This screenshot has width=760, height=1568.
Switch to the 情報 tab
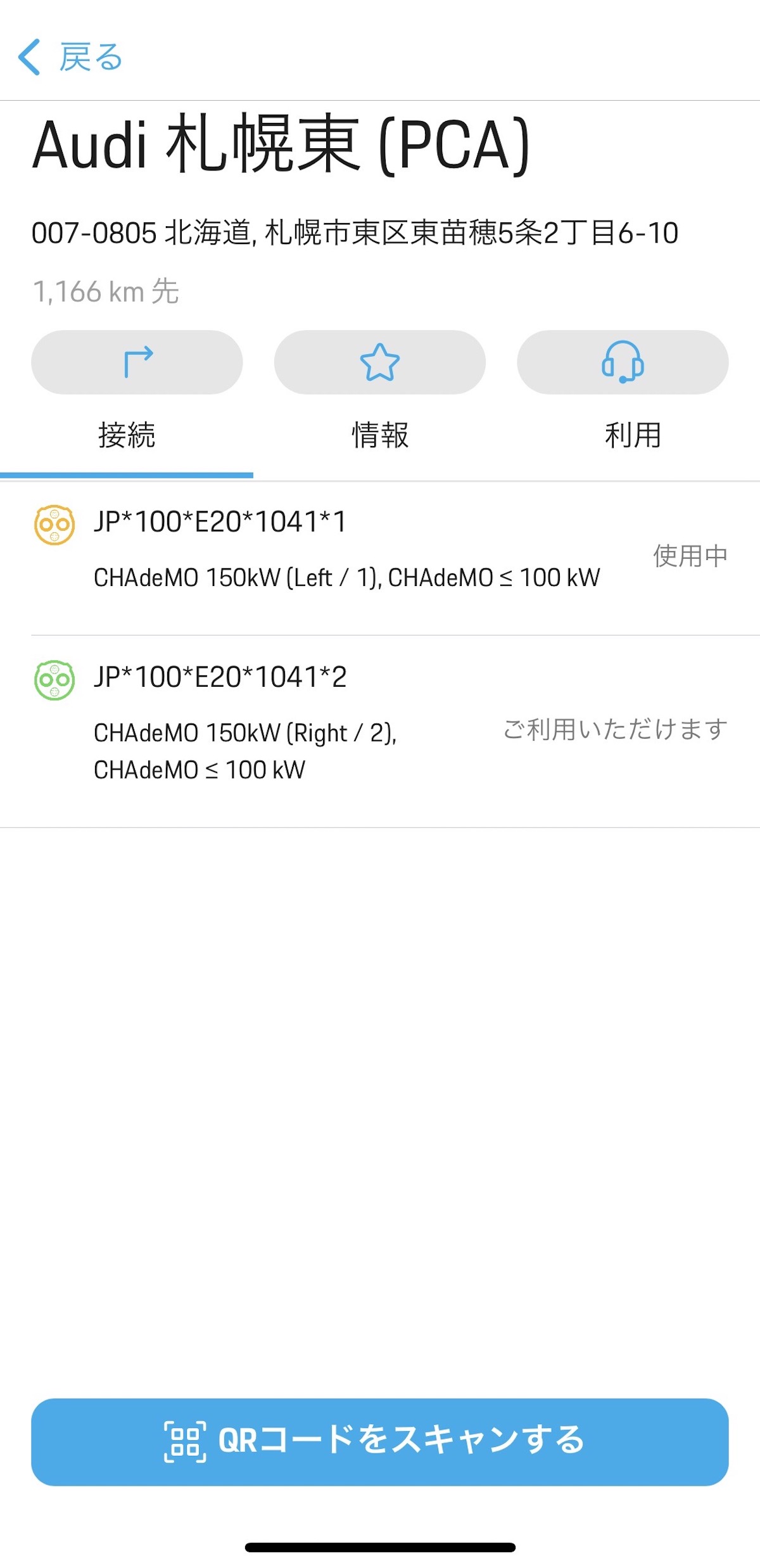tap(380, 436)
